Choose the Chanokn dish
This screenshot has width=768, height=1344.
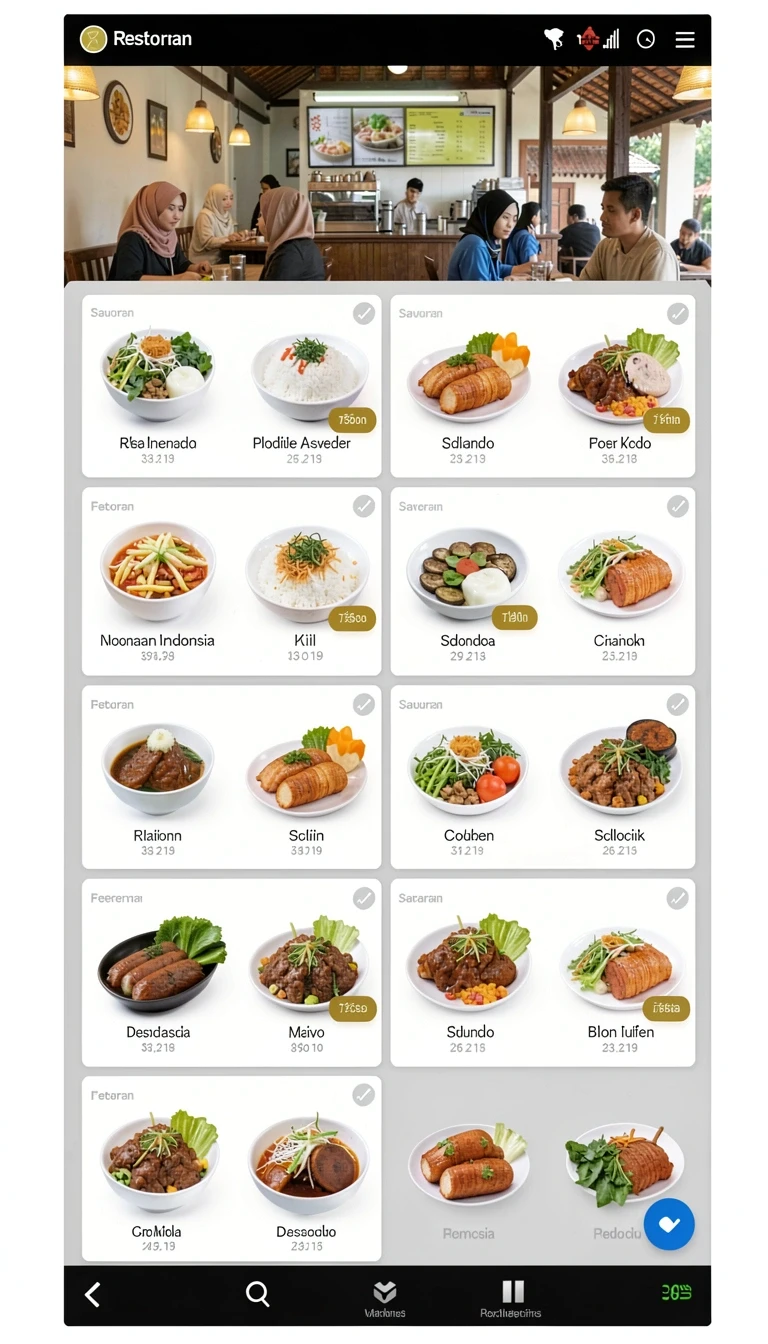(x=619, y=592)
